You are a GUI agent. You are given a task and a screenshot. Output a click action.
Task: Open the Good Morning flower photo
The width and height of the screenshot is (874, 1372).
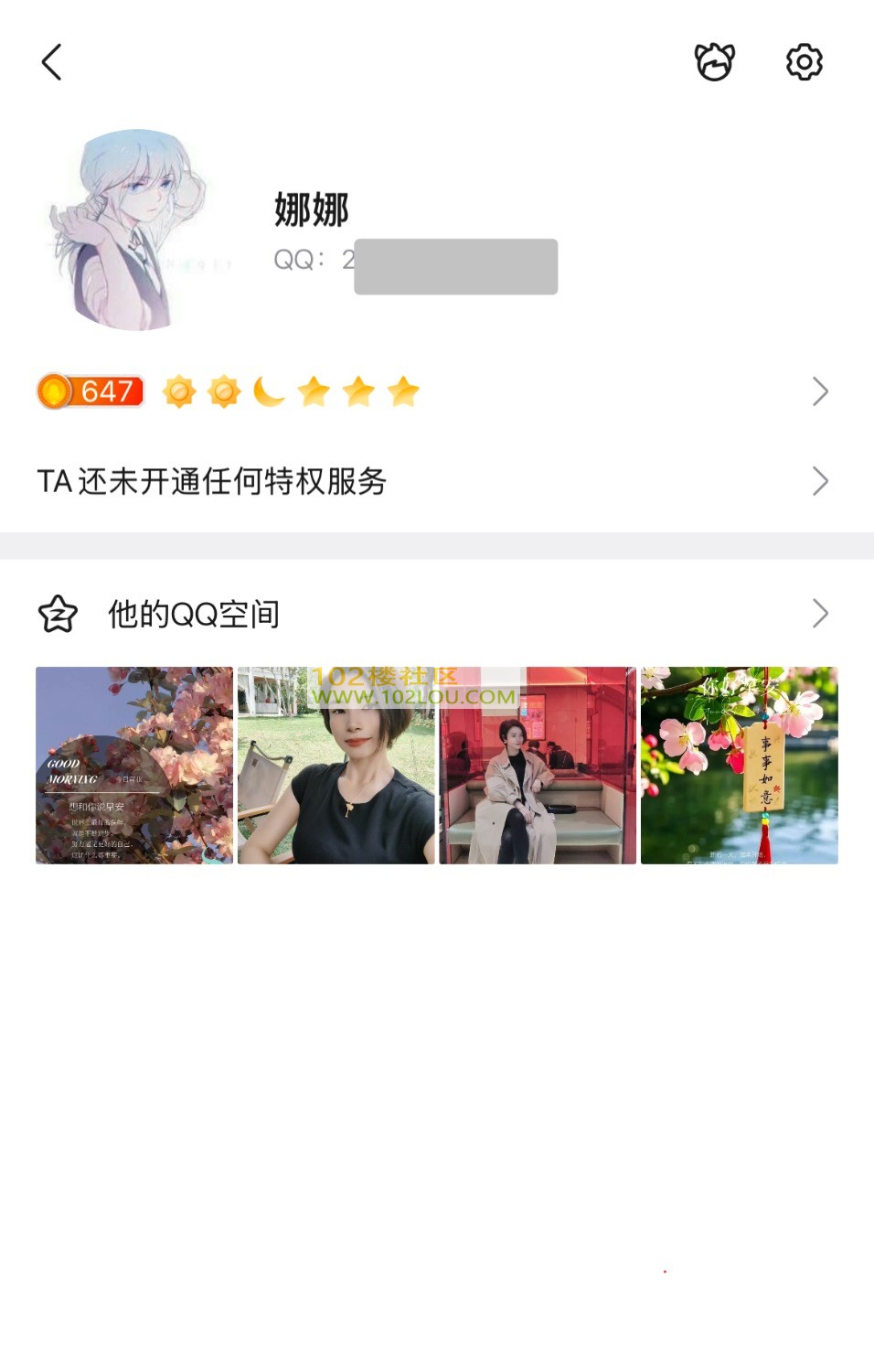click(x=134, y=766)
